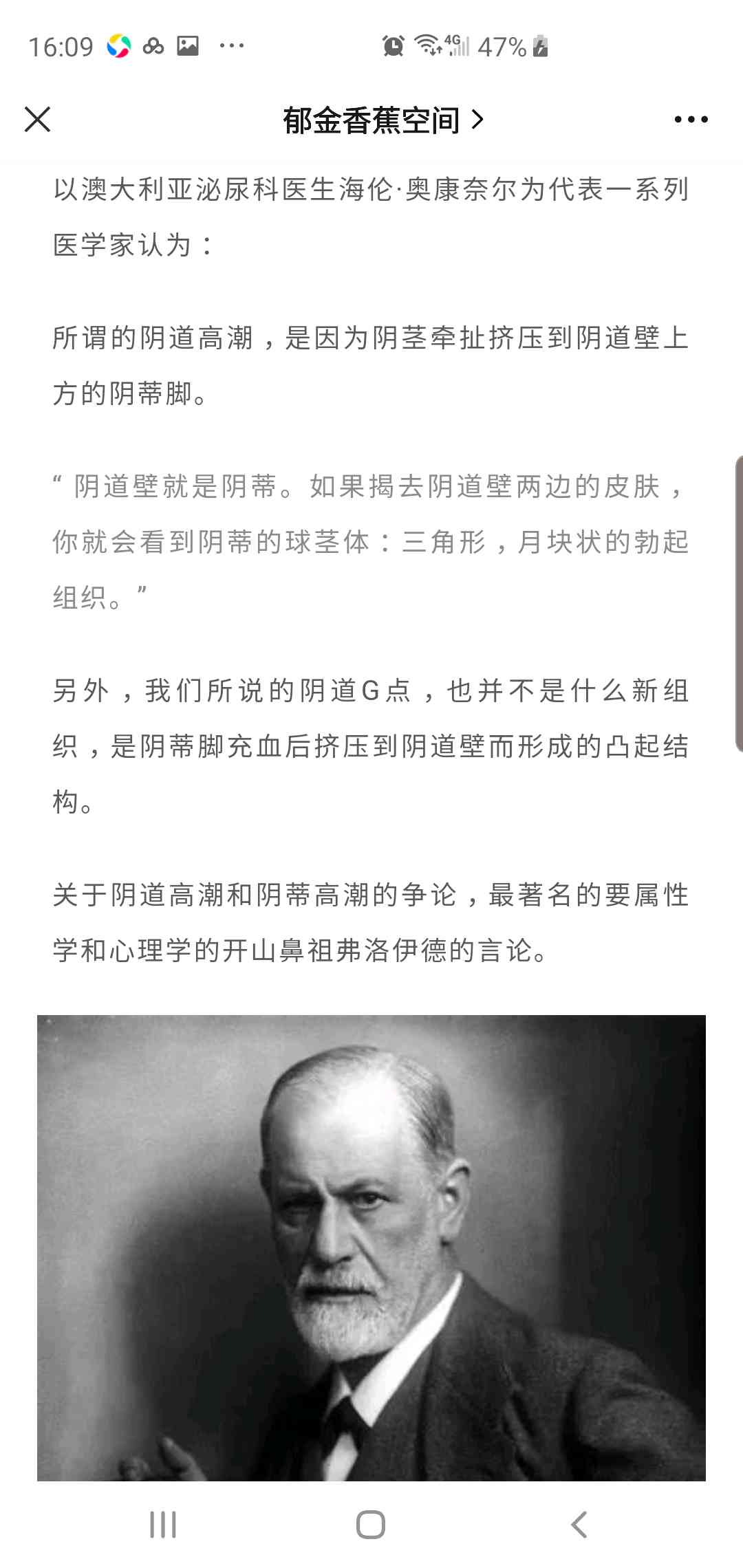Close the article with the X button
This screenshot has width=743, height=1568.
(38, 119)
